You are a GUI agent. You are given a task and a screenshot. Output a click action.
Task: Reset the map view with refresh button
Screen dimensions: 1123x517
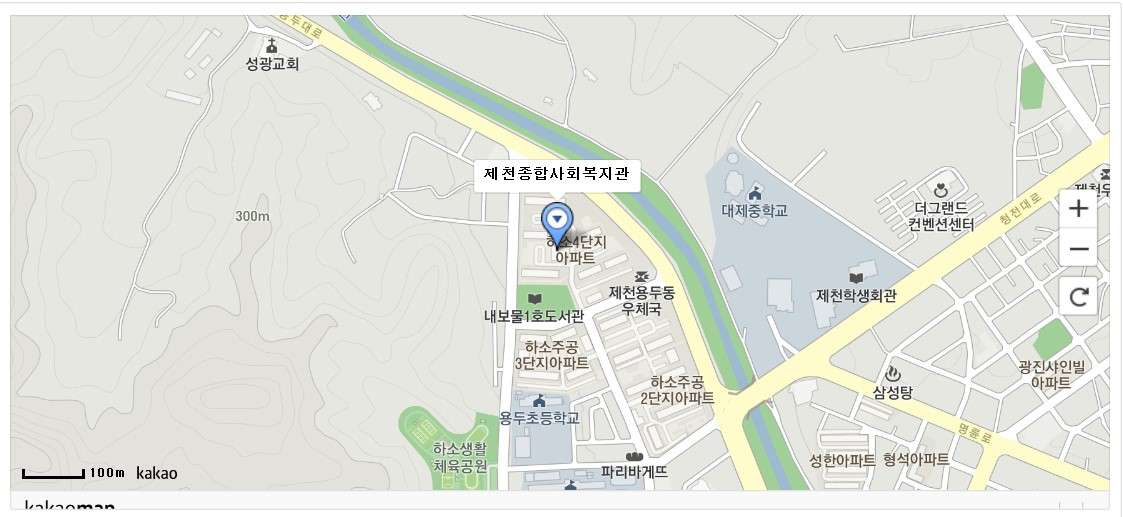pyautogui.click(x=1078, y=296)
